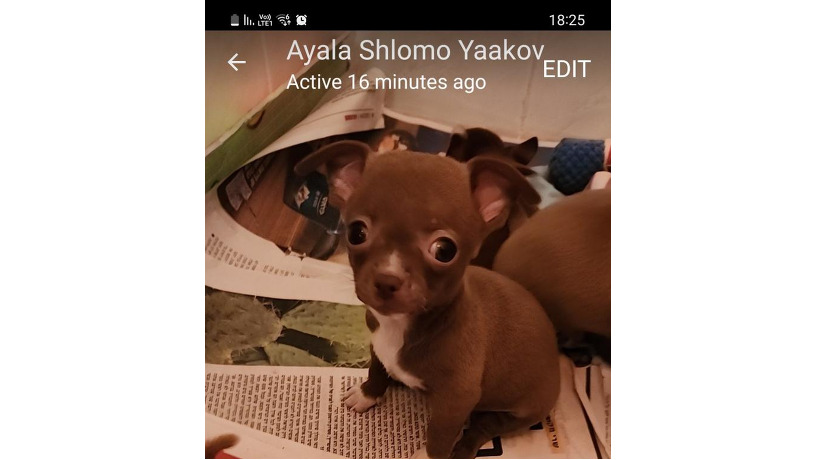Image resolution: width=816 pixels, height=460 pixels.
Task: Go back using the arrow icon
Action: (x=236, y=62)
